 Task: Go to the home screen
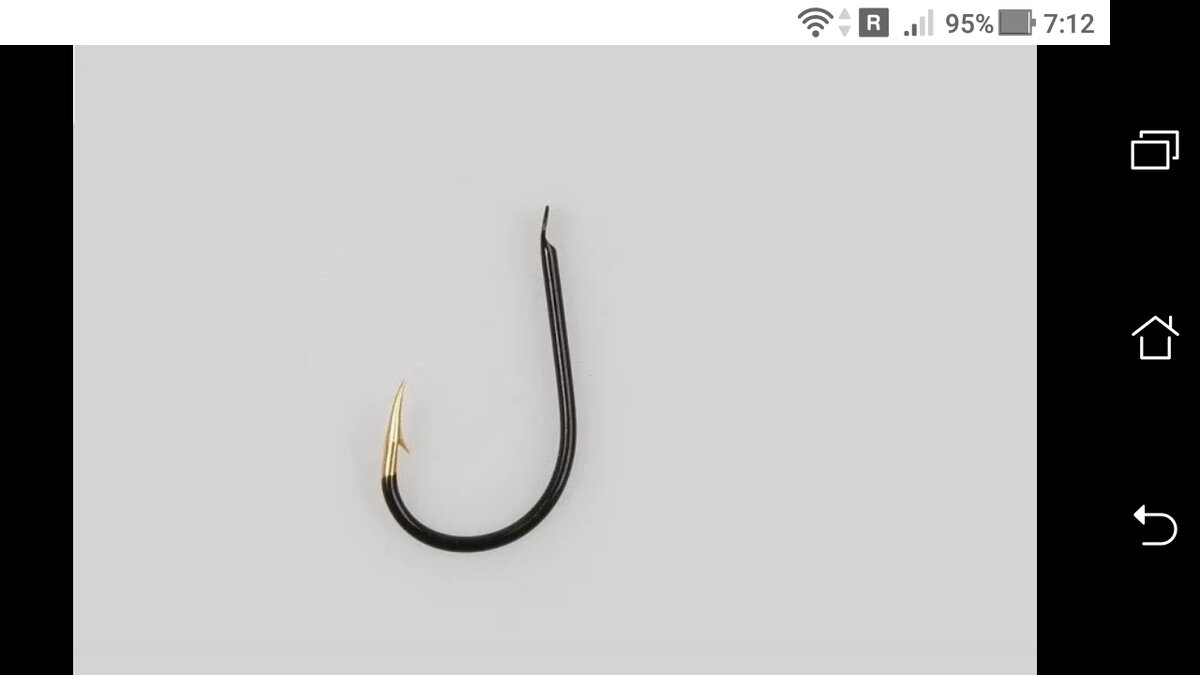click(x=1154, y=337)
